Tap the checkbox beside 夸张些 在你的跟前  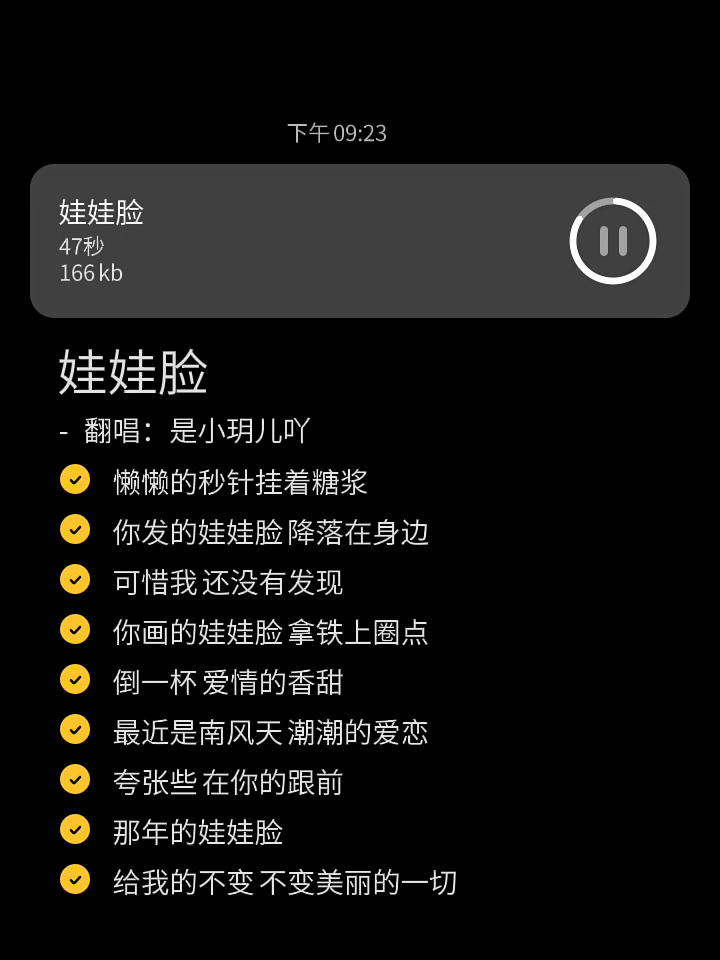(75, 780)
